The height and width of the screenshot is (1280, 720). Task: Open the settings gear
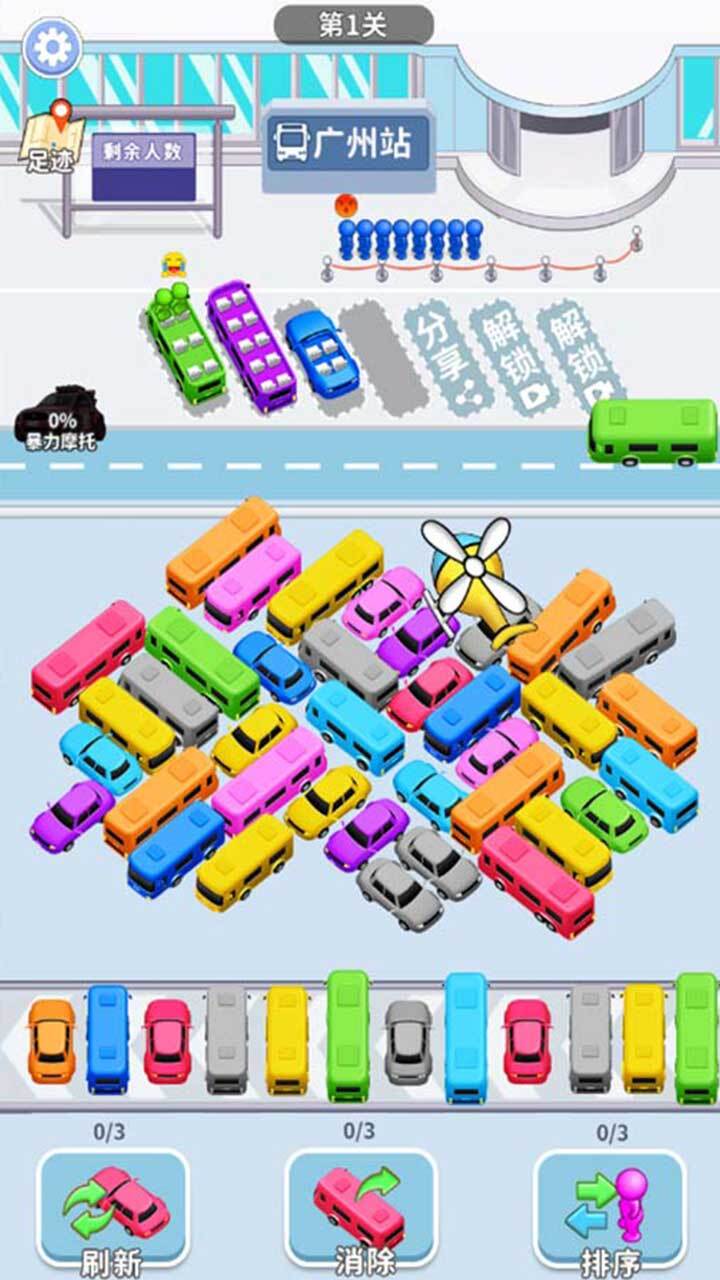(52, 47)
